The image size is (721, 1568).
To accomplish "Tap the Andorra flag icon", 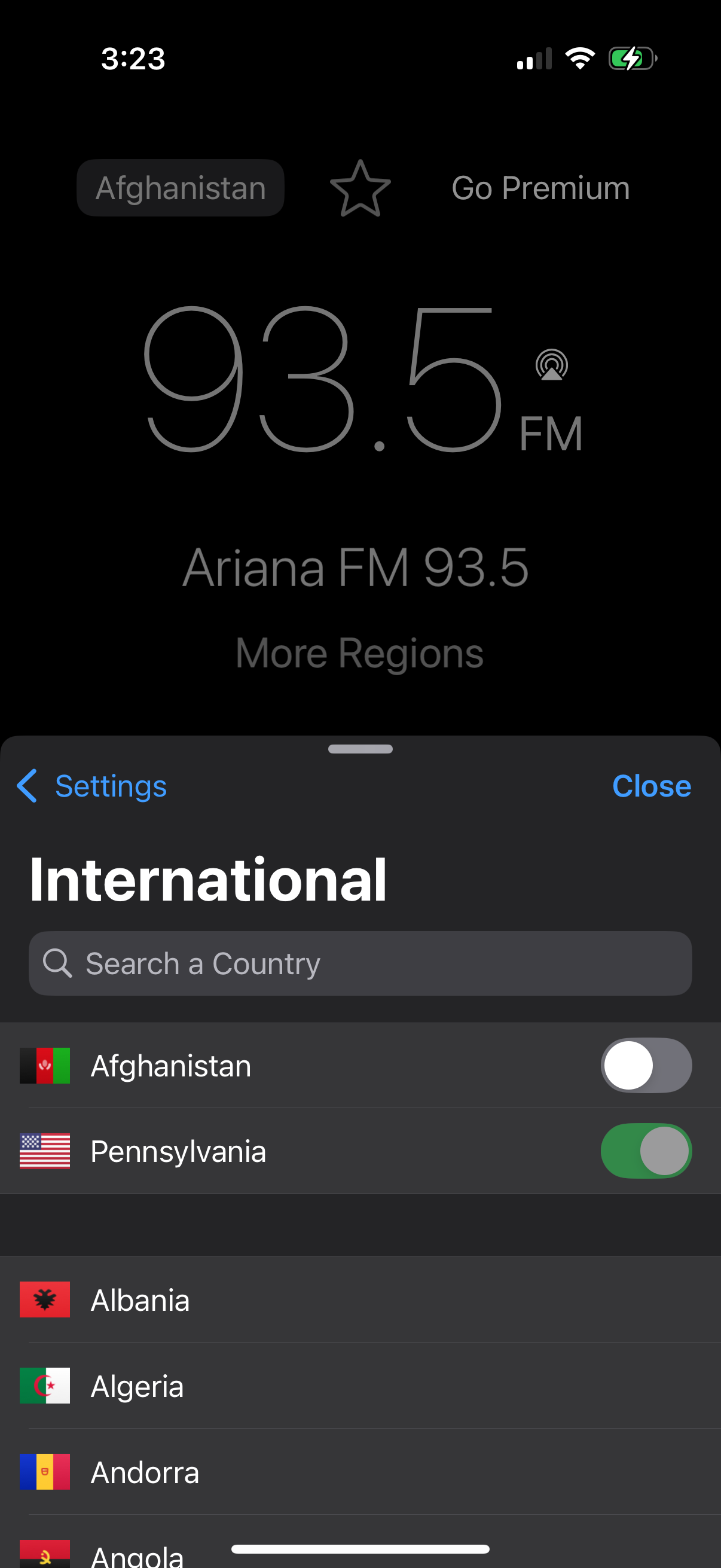I will pos(45,1472).
